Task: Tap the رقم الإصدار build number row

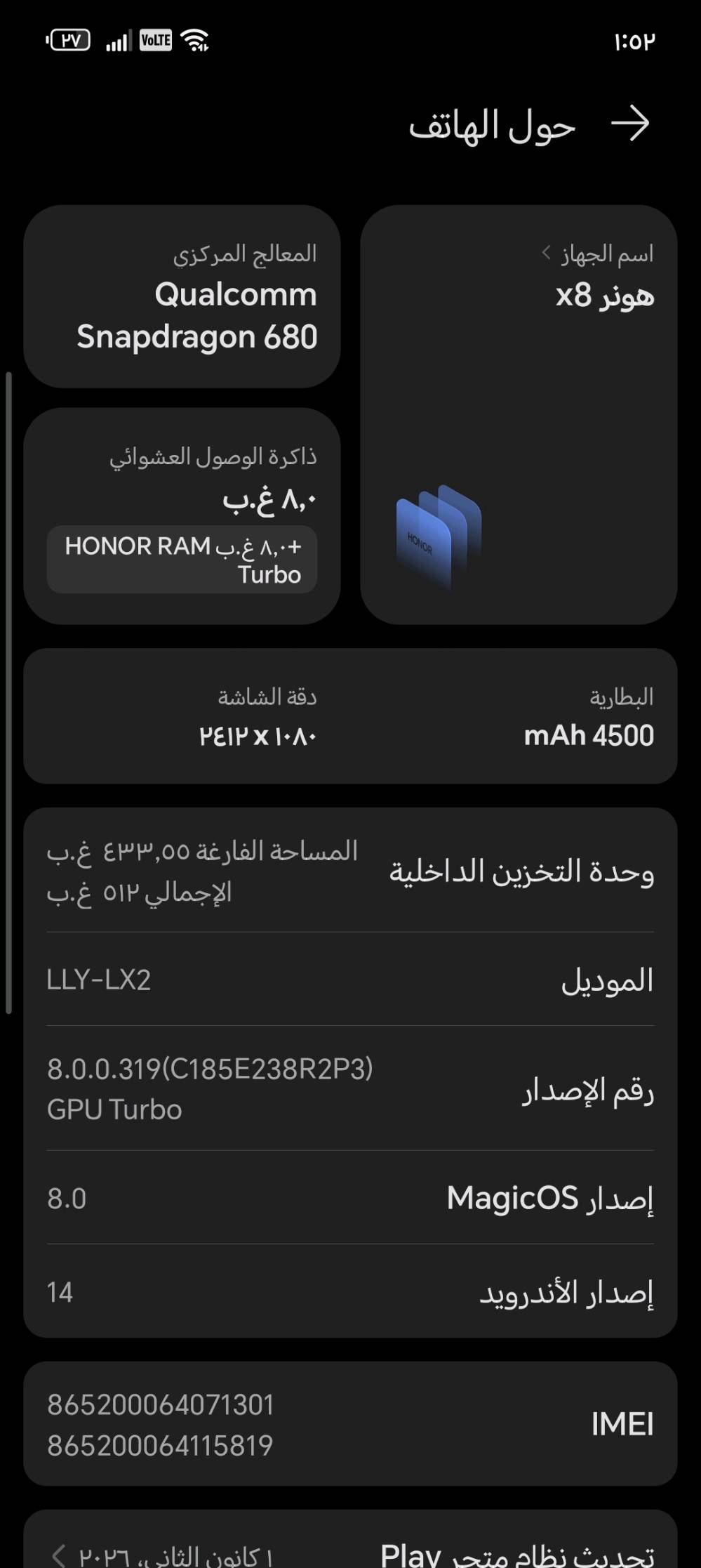Action: coord(351,1088)
